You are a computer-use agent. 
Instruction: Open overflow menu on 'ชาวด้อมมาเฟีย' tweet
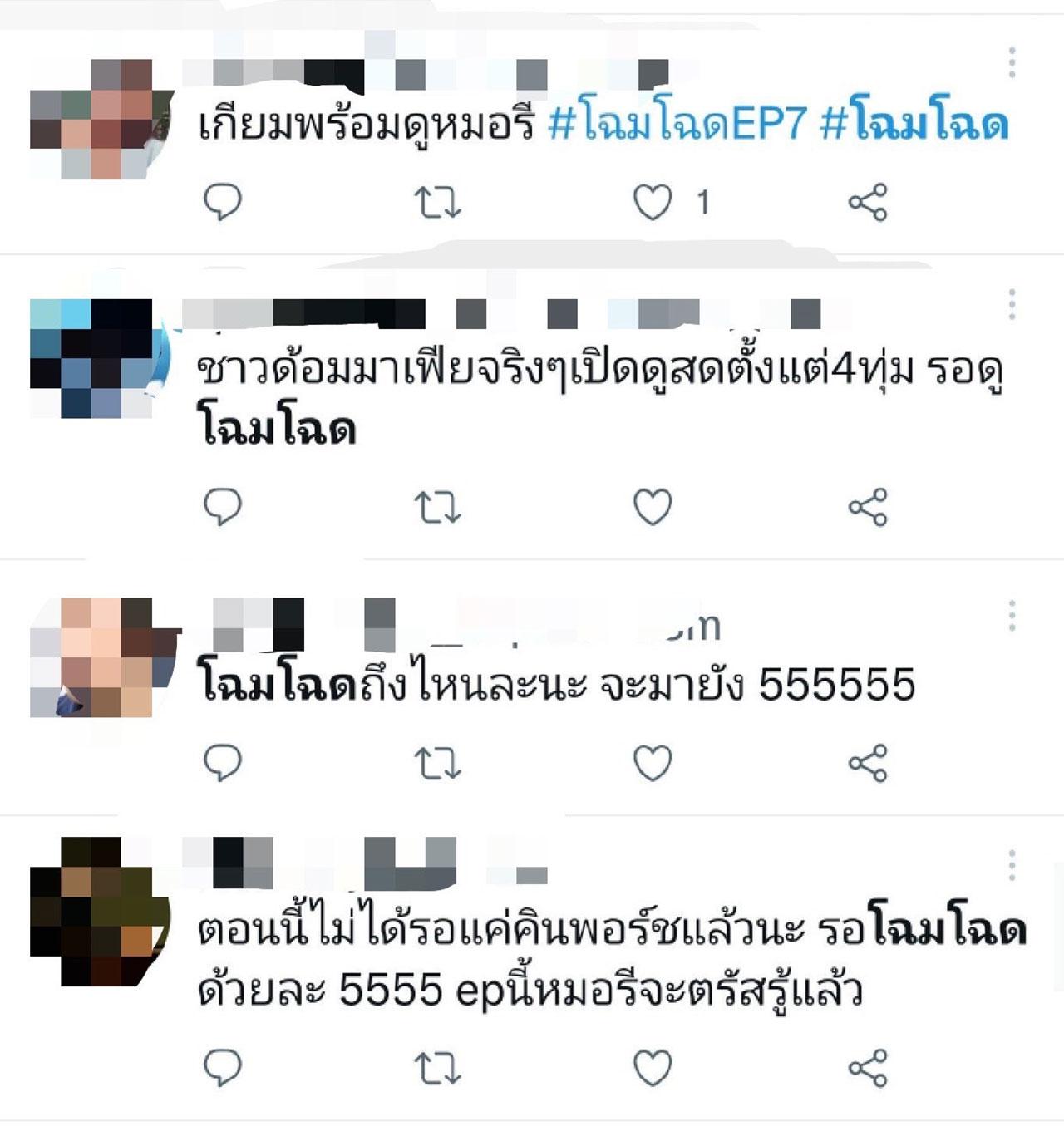point(1012,305)
